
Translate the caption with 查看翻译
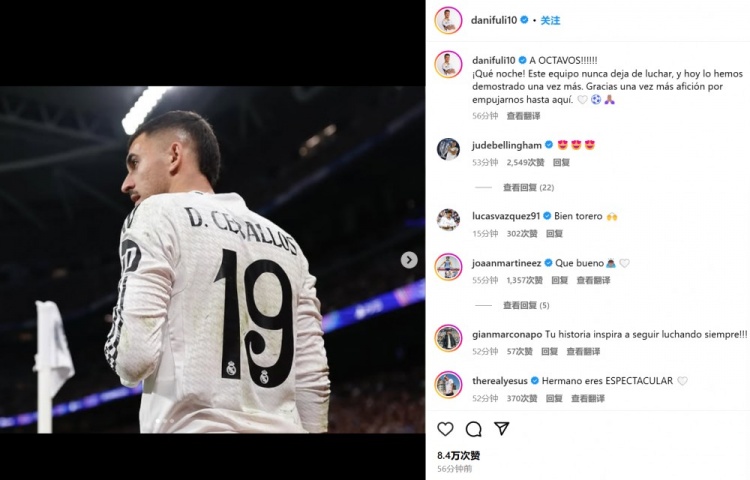[x=524, y=115]
